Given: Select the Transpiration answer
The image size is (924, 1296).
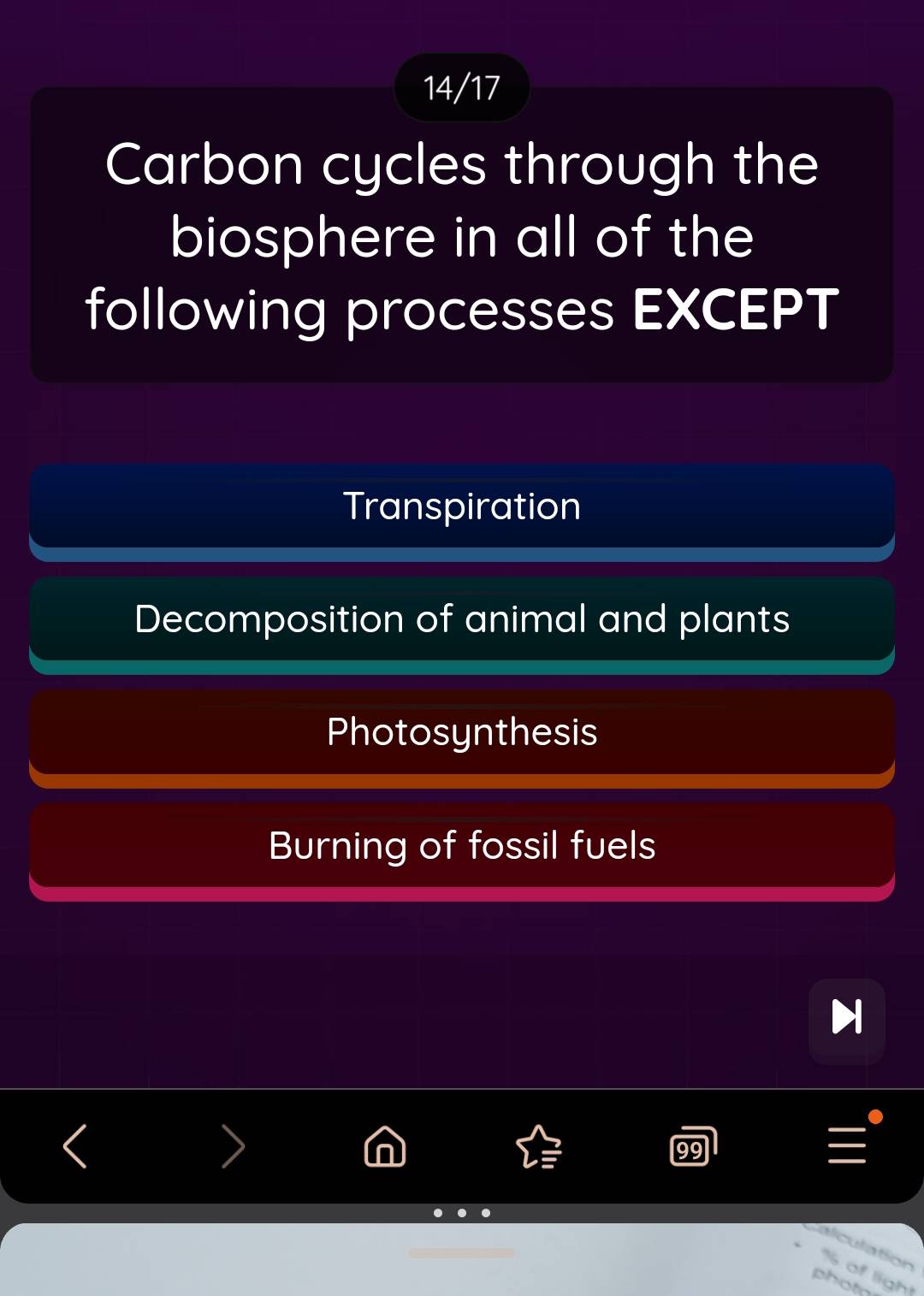Looking at the screenshot, I should coord(462,507).
